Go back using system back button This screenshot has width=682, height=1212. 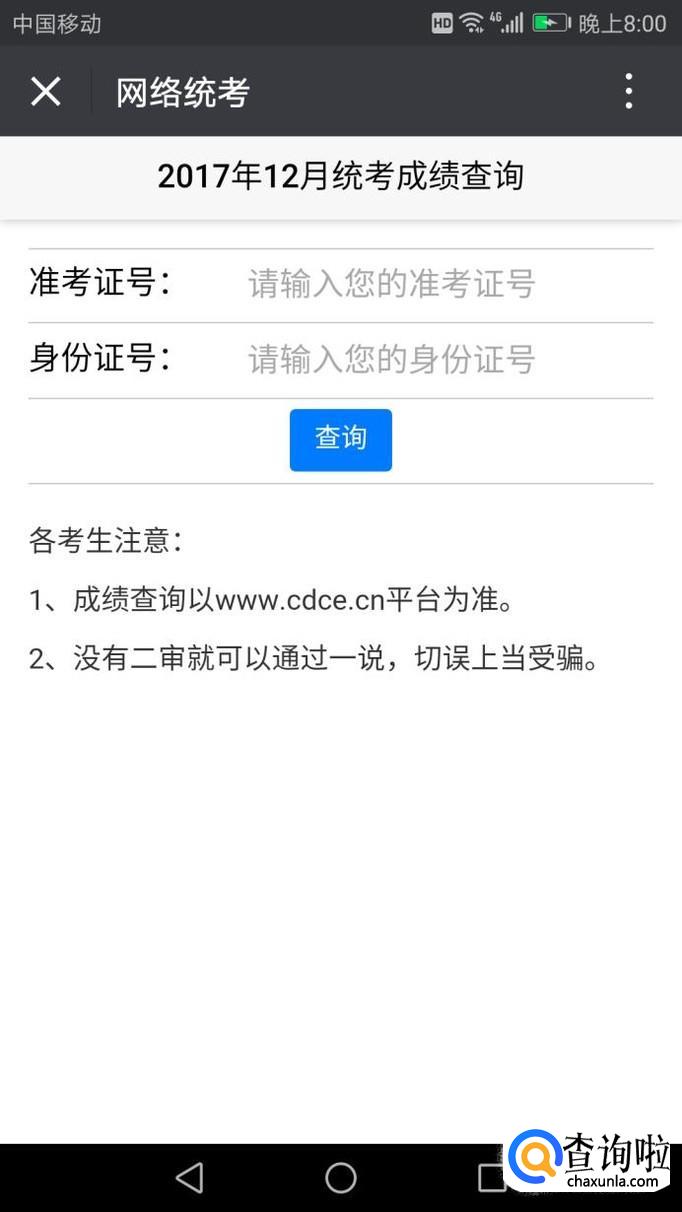click(189, 1177)
